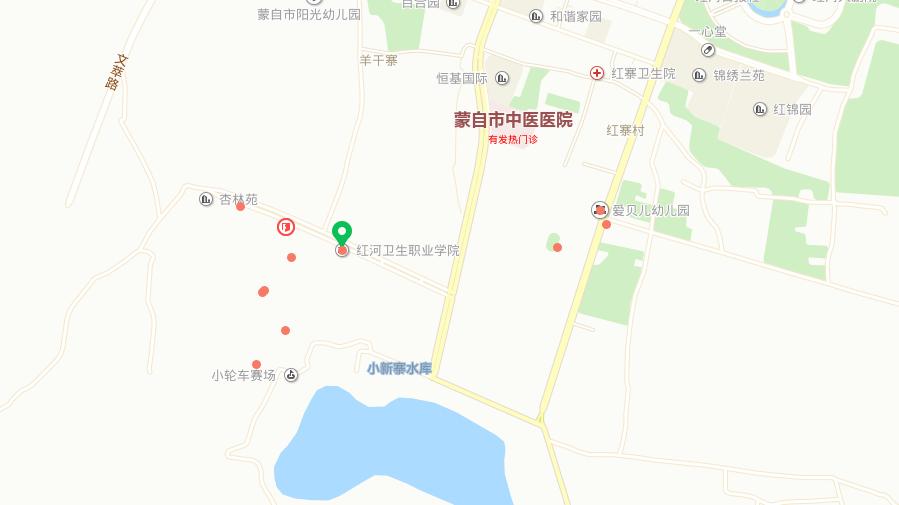899x505 pixels.
Task: Tap the 爱贝儿幼儿园 map marker
Action: point(599,210)
